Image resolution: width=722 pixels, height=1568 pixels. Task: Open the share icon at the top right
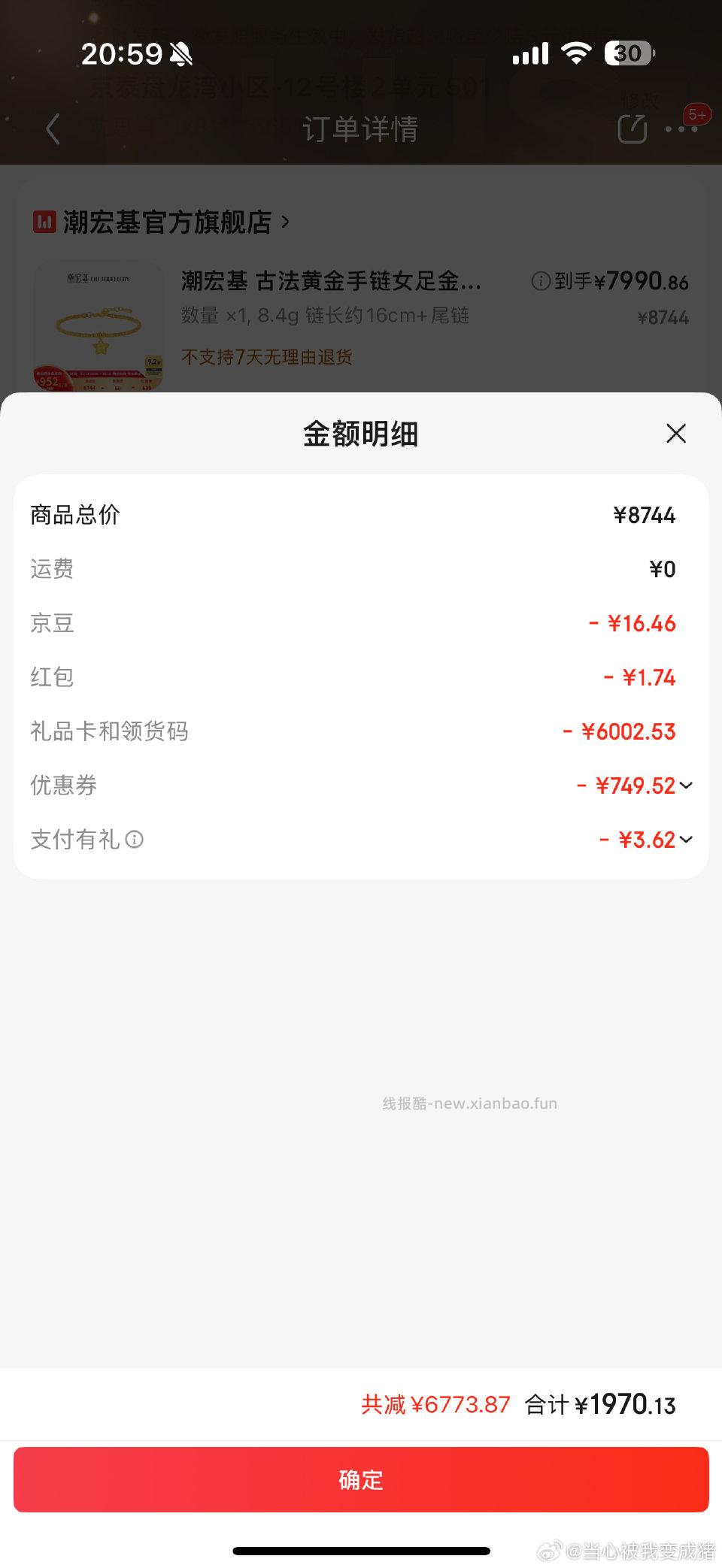630,128
